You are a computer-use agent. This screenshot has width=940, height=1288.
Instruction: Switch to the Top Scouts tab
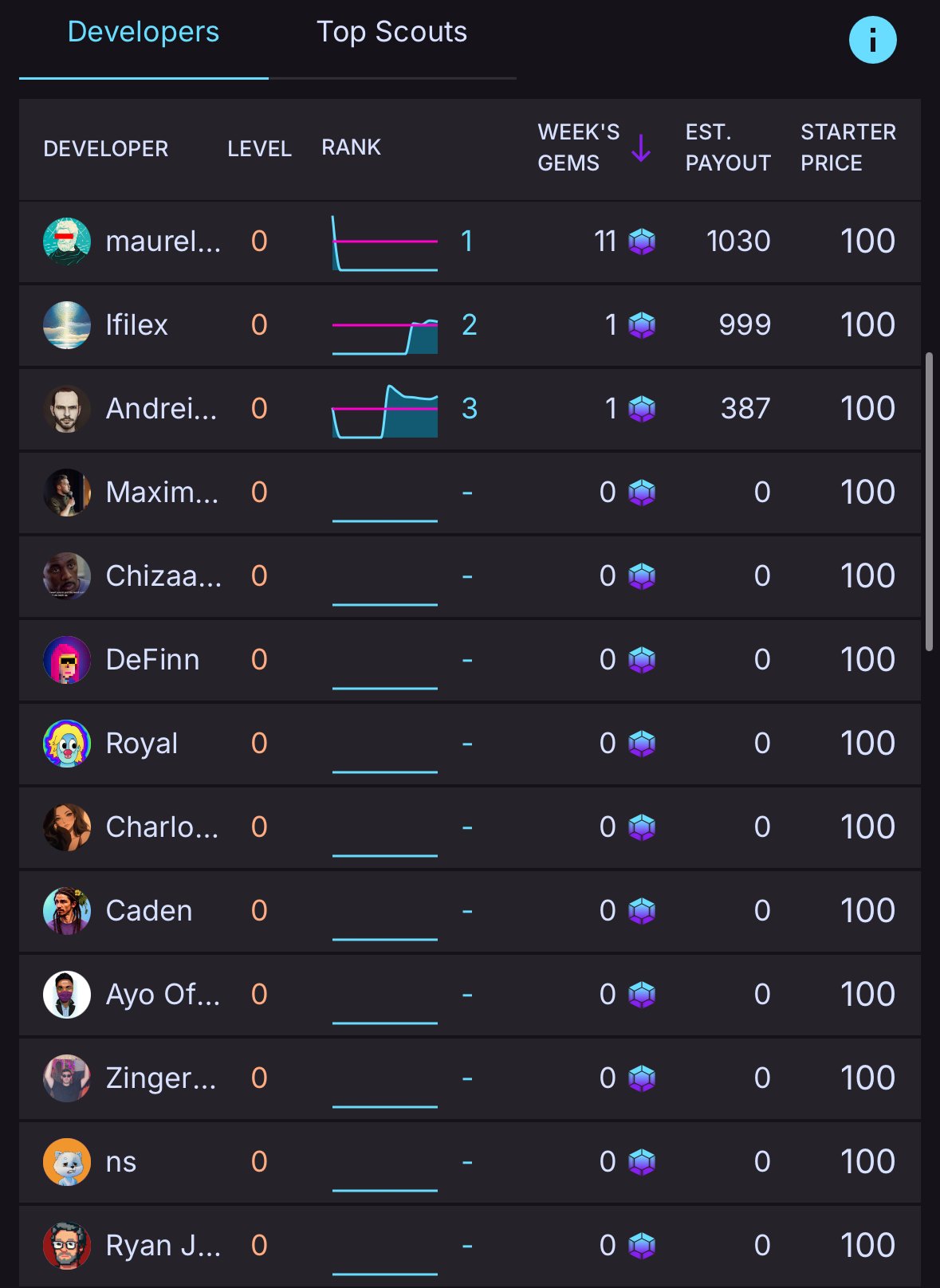tap(391, 32)
